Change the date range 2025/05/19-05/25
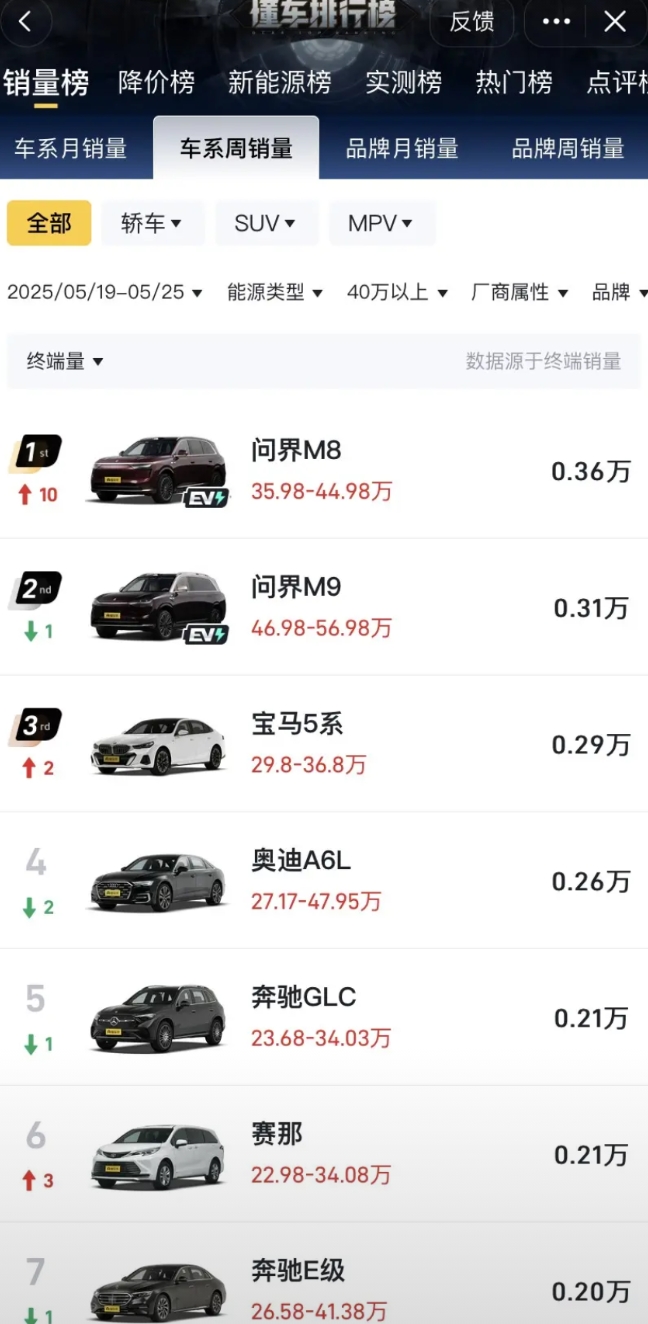The height and width of the screenshot is (1324, 648). (x=104, y=292)
